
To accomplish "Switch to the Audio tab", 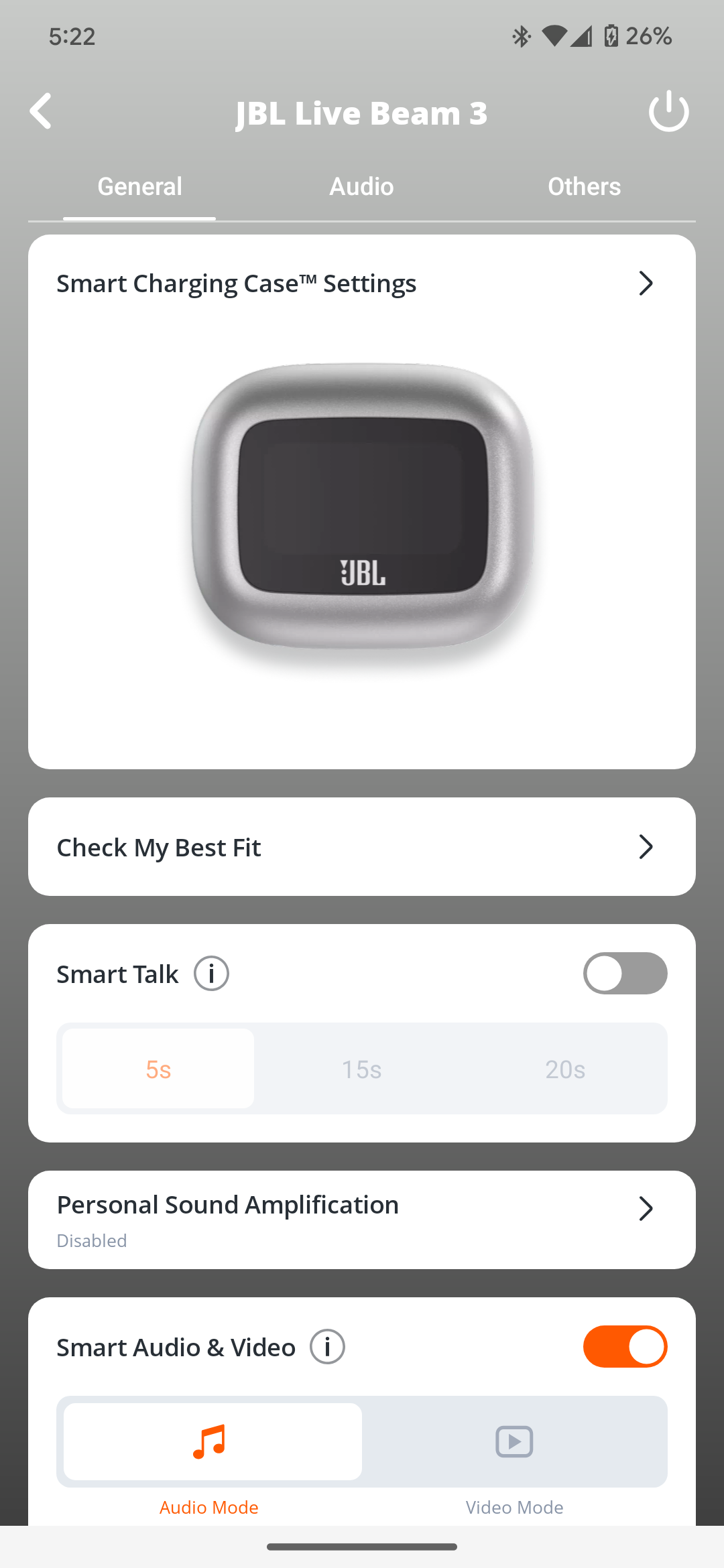I will [361, 186].
